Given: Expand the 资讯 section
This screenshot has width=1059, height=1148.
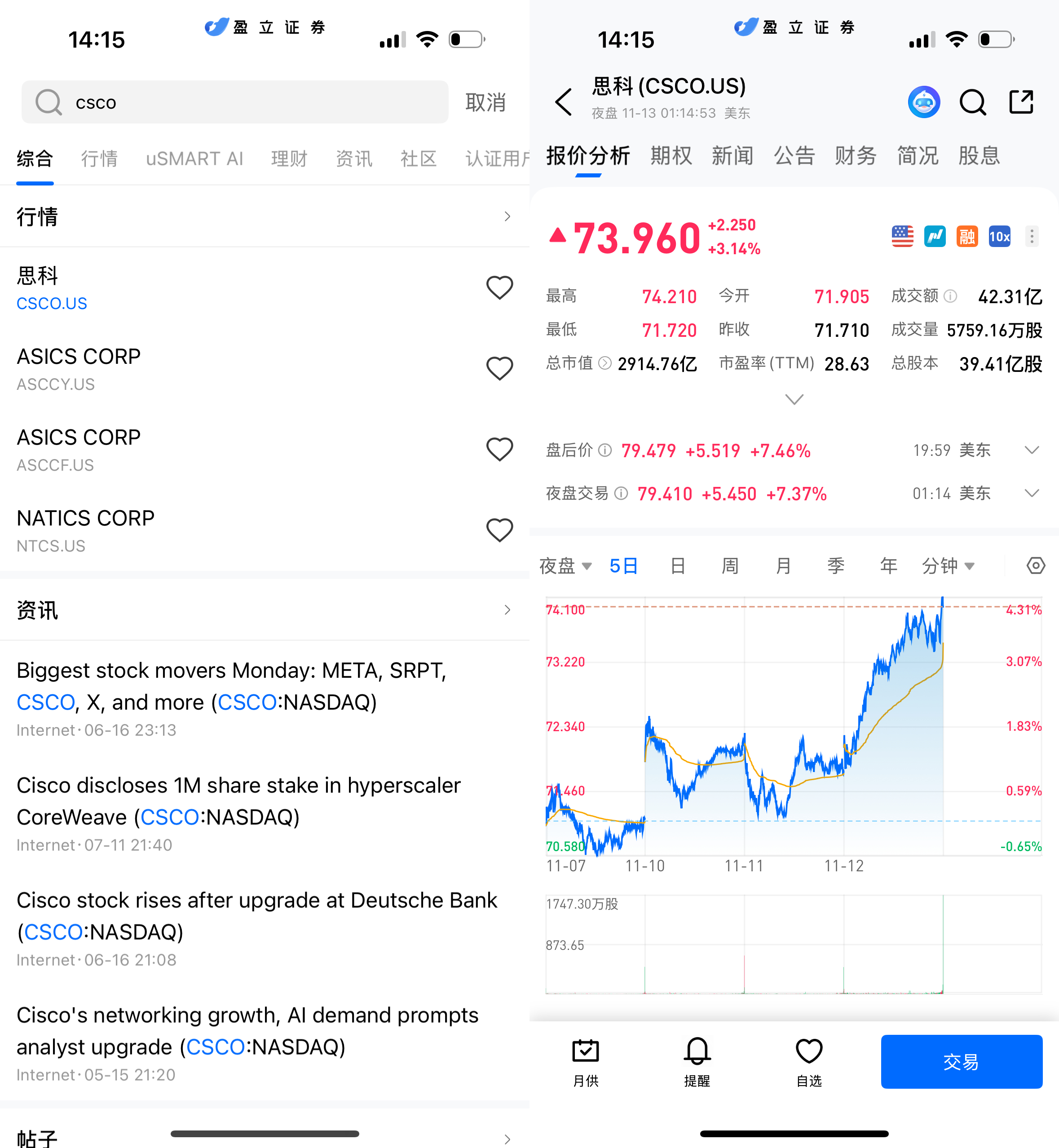Looking at the screenshot, I should [507, 610].
